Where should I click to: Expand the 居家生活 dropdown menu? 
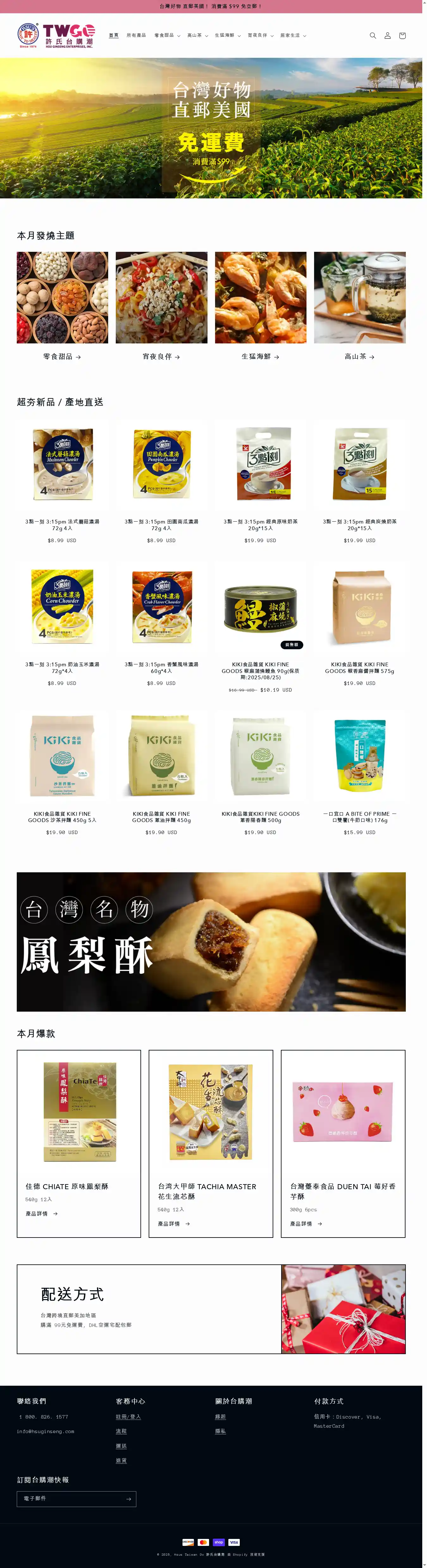[293, 35]
